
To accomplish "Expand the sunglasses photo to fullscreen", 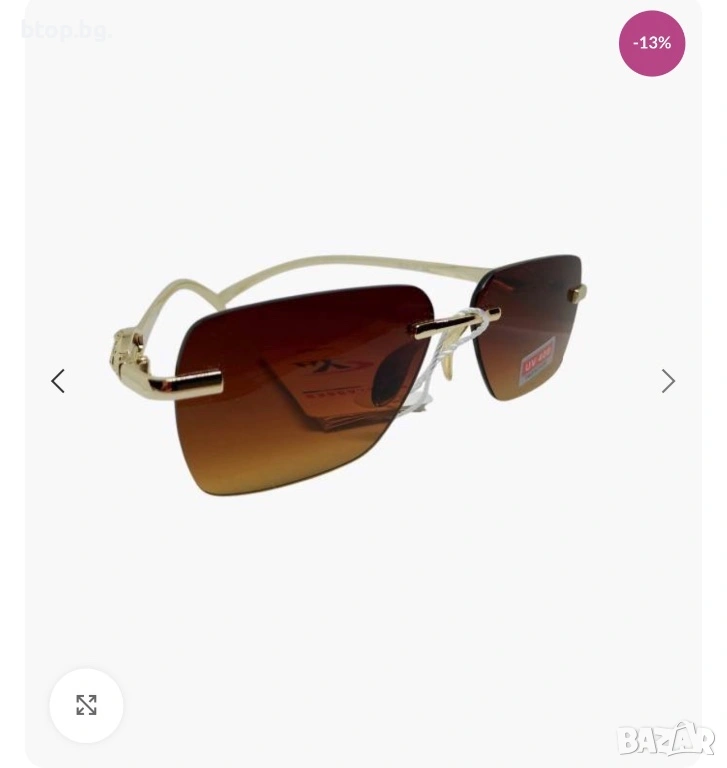I will 87,705.
